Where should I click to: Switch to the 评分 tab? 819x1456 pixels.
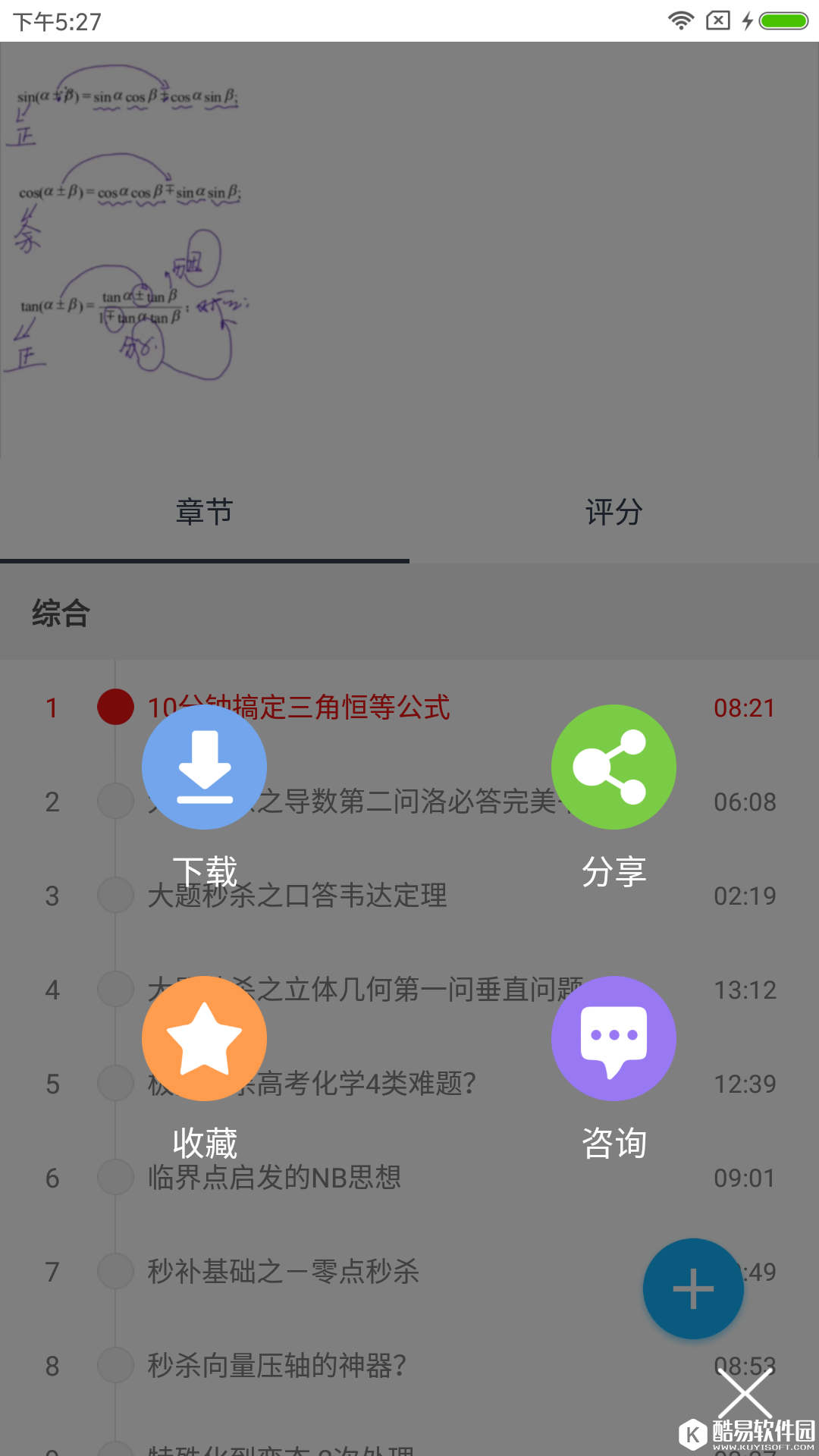tap(613, 512)
